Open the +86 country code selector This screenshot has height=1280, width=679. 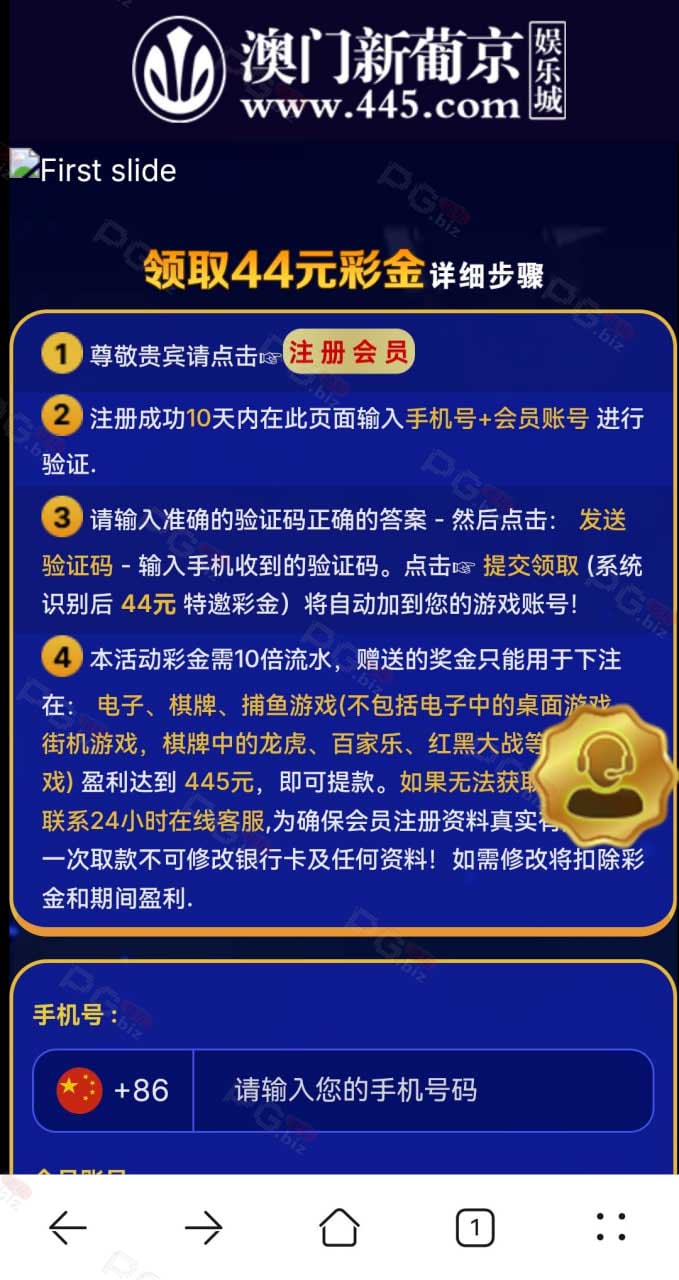click(x=113, y=1090)
